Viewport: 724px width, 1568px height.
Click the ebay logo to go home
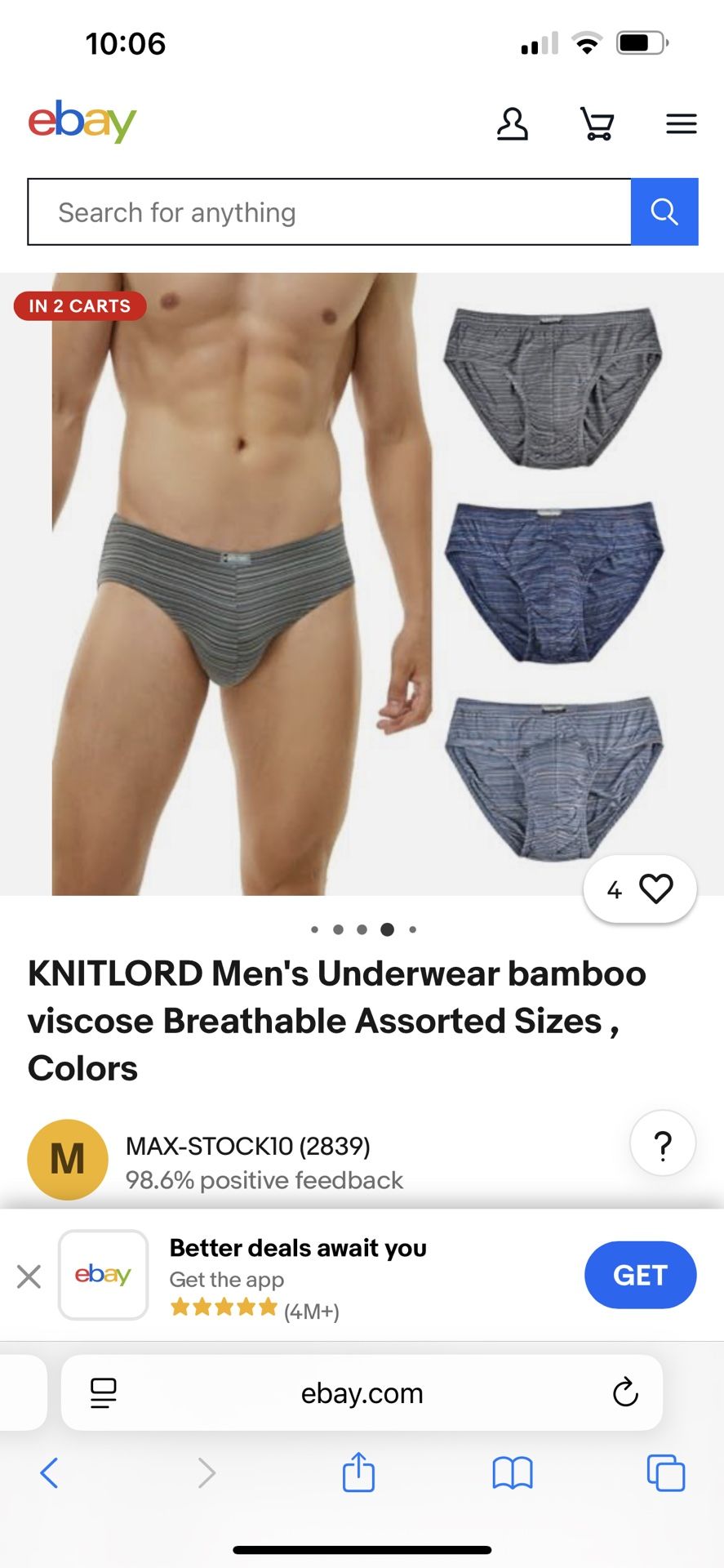point(82,121)
